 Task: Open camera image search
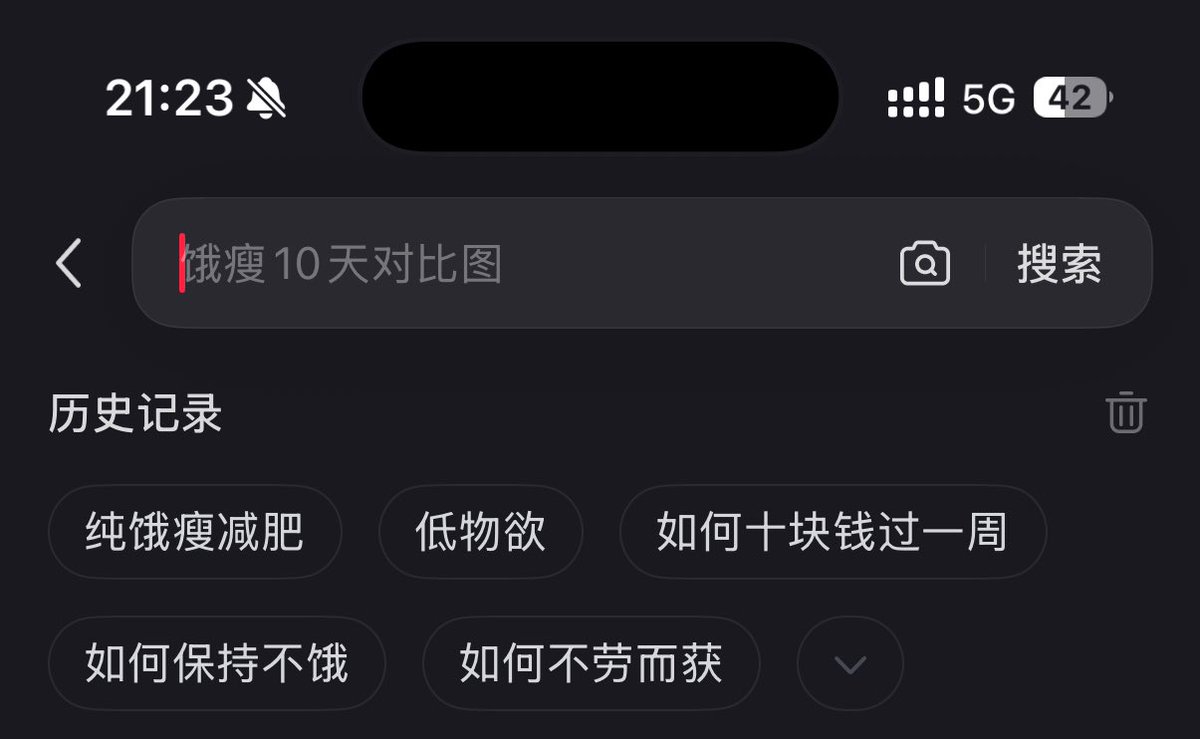(925, 264)
